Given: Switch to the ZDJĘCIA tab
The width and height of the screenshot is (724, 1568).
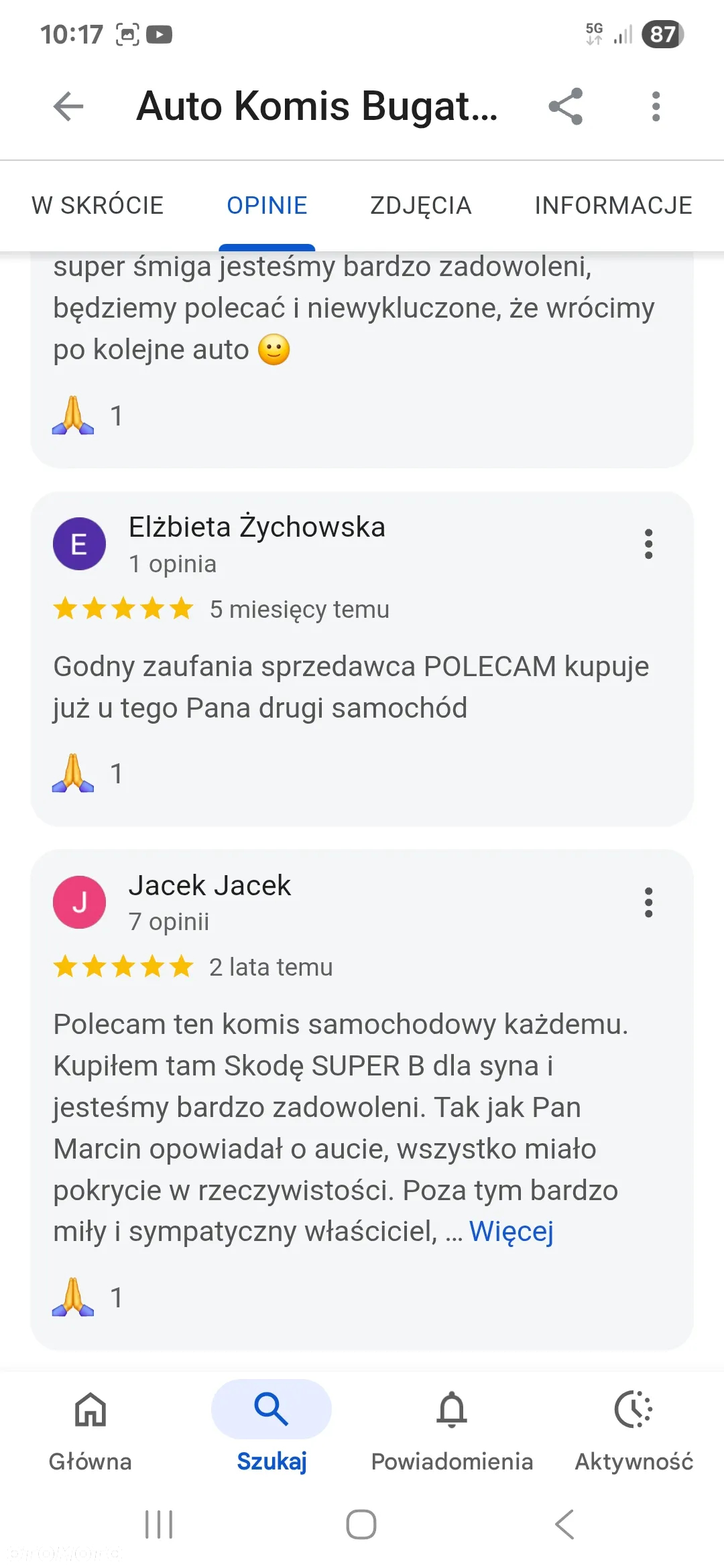Looking at the screenshot, I should tap(421, 205).
